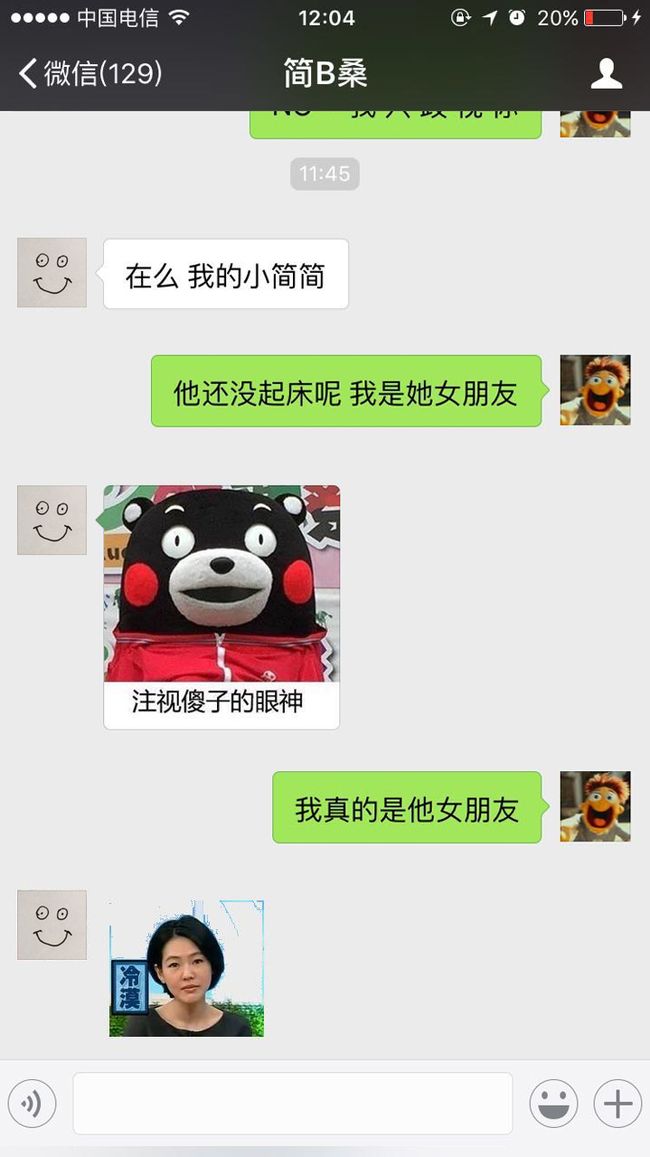Tap the smiley avatar beside 在么 我的小简简
This screenshot has width=650, height=1157.
pos(52,272)
